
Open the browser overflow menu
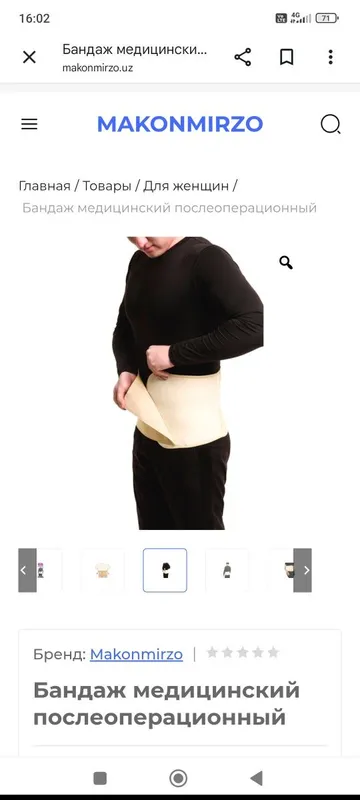tap(330, 57)
